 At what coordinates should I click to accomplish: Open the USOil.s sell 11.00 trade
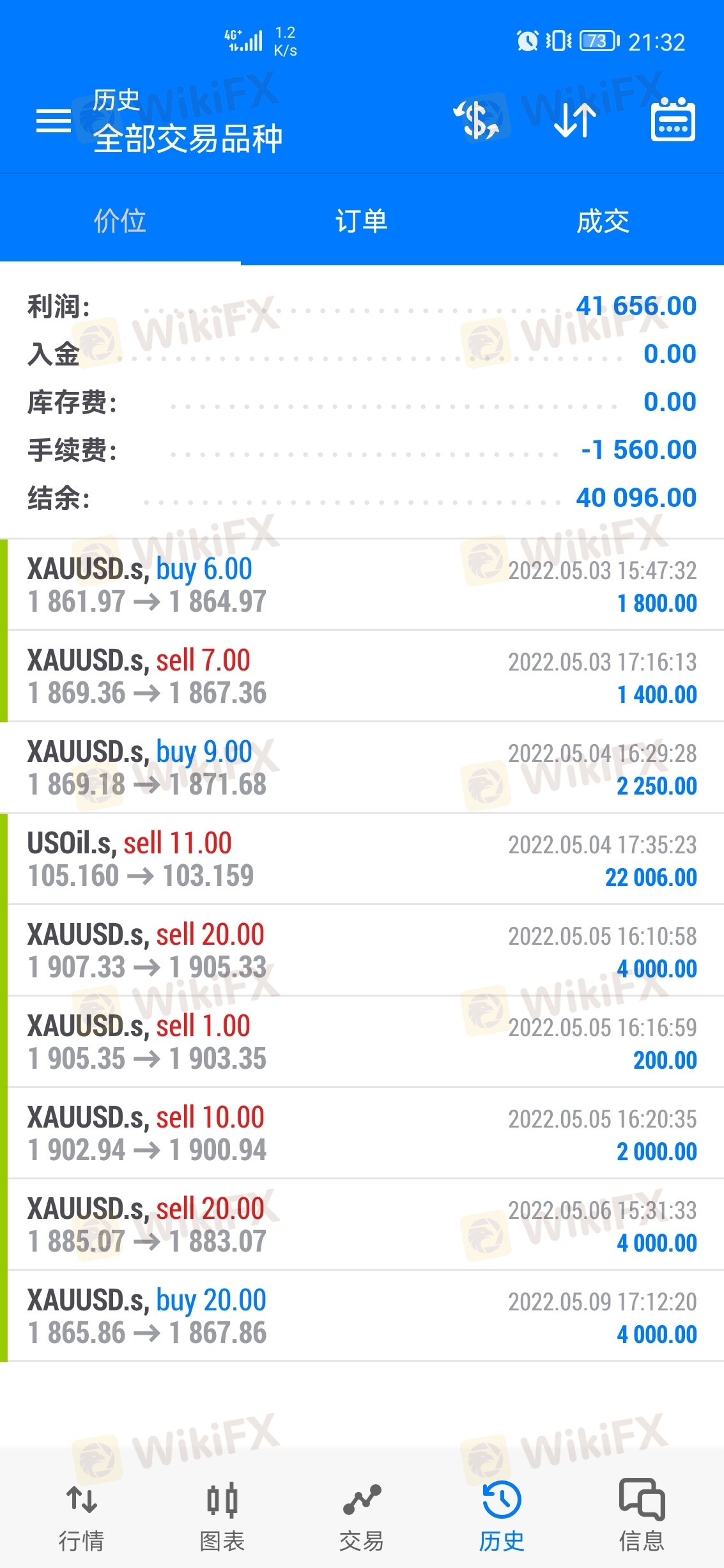click(362, 859)
